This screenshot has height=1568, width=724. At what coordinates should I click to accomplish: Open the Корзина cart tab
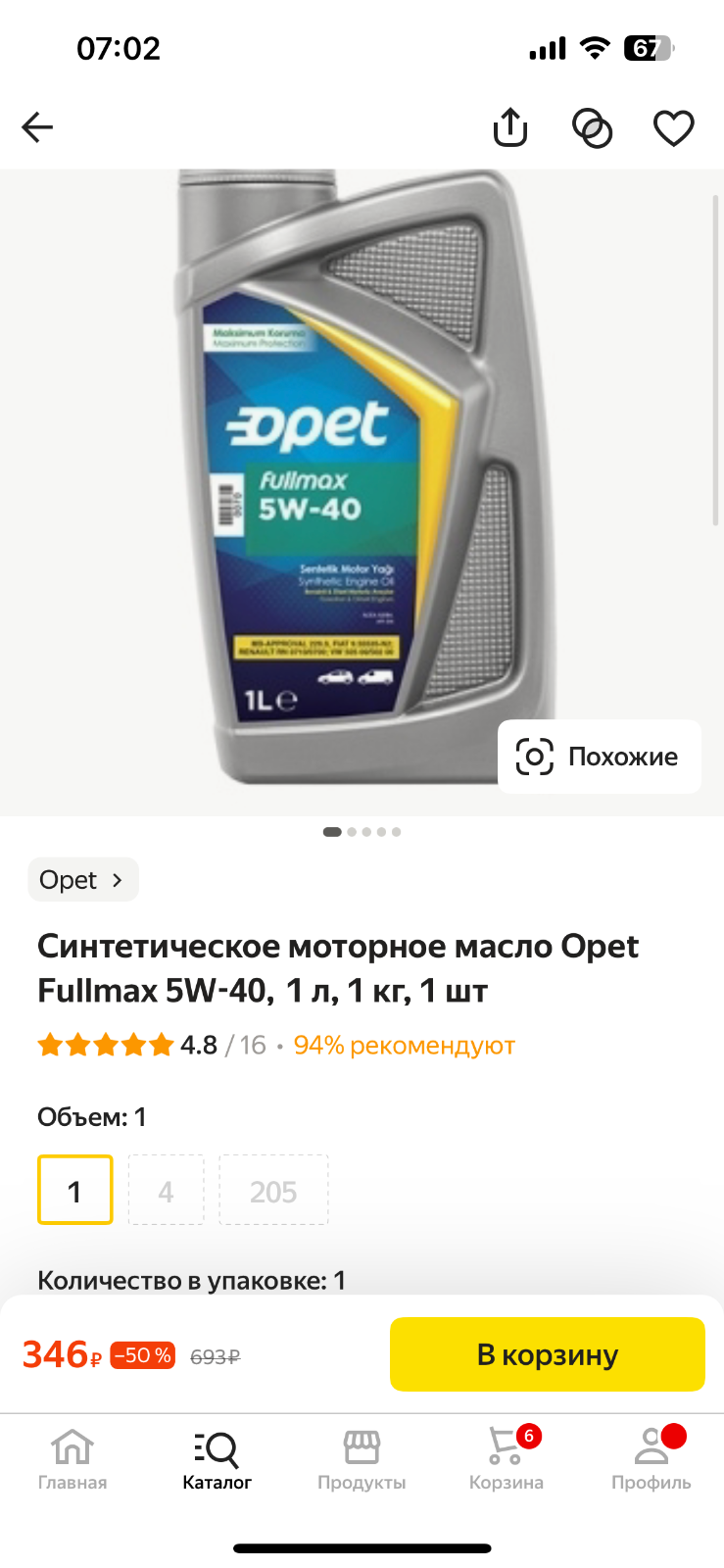[x=507, y=1459]
